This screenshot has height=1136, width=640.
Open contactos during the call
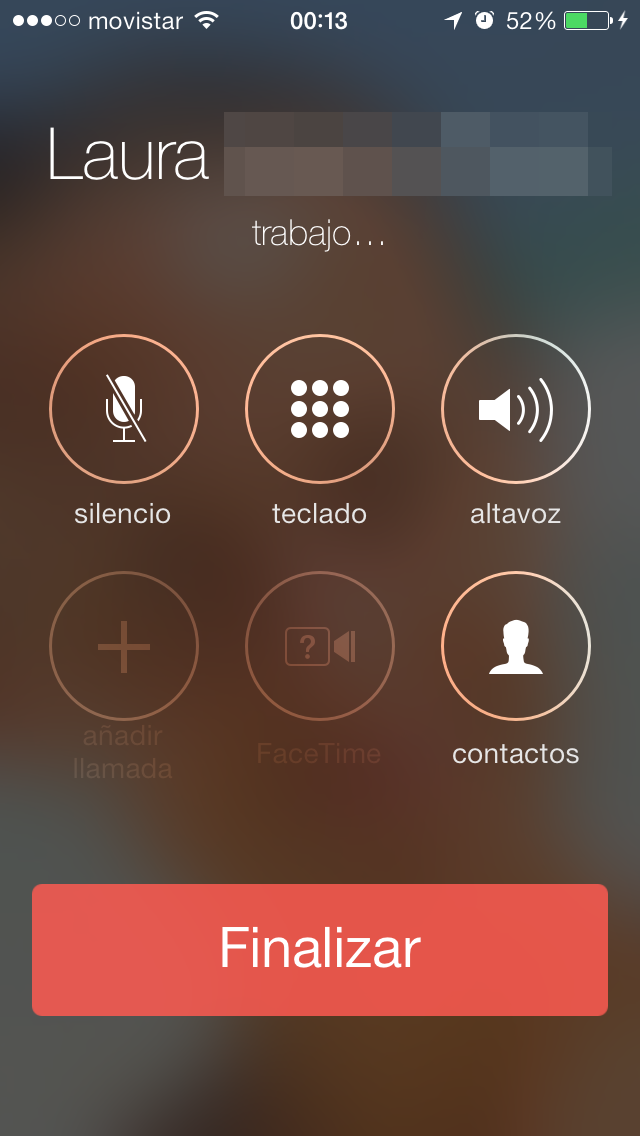point(516,647)
